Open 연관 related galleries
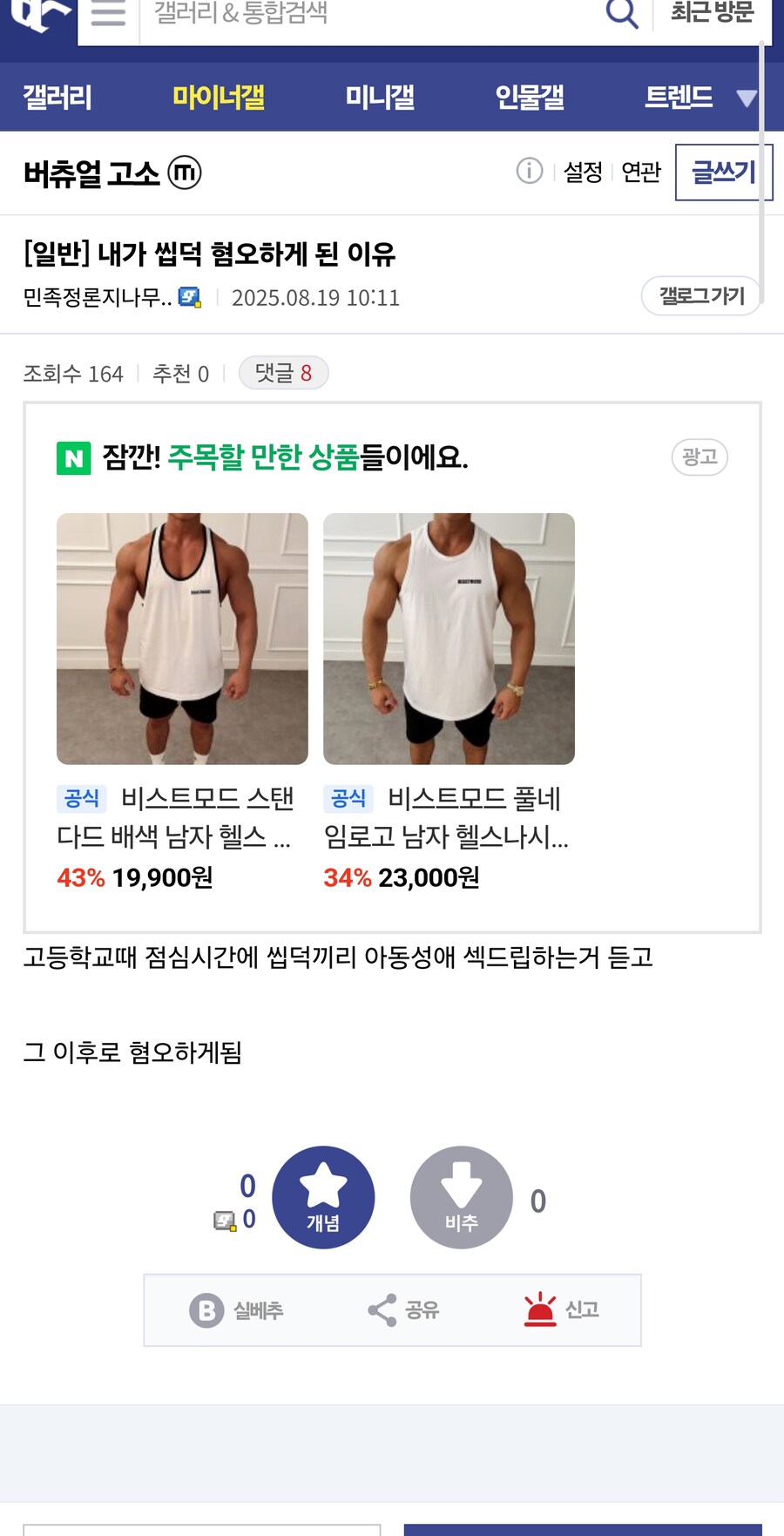The image size is (784, 1536). 641,173
